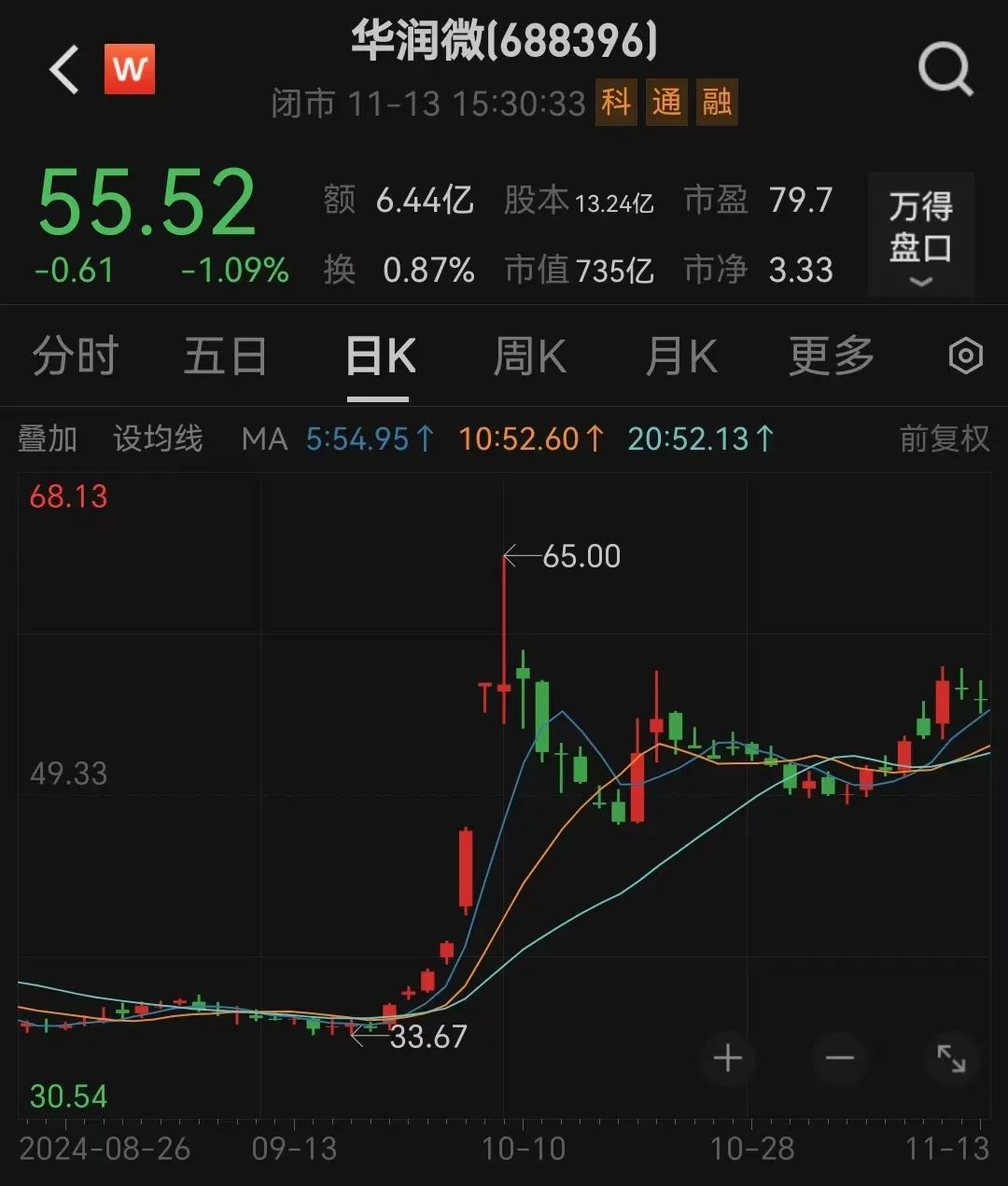The height and width of the screenshot is (1186, 1008).
Task: Go back using the top-left arrow
Action: [x=63, y=70]
